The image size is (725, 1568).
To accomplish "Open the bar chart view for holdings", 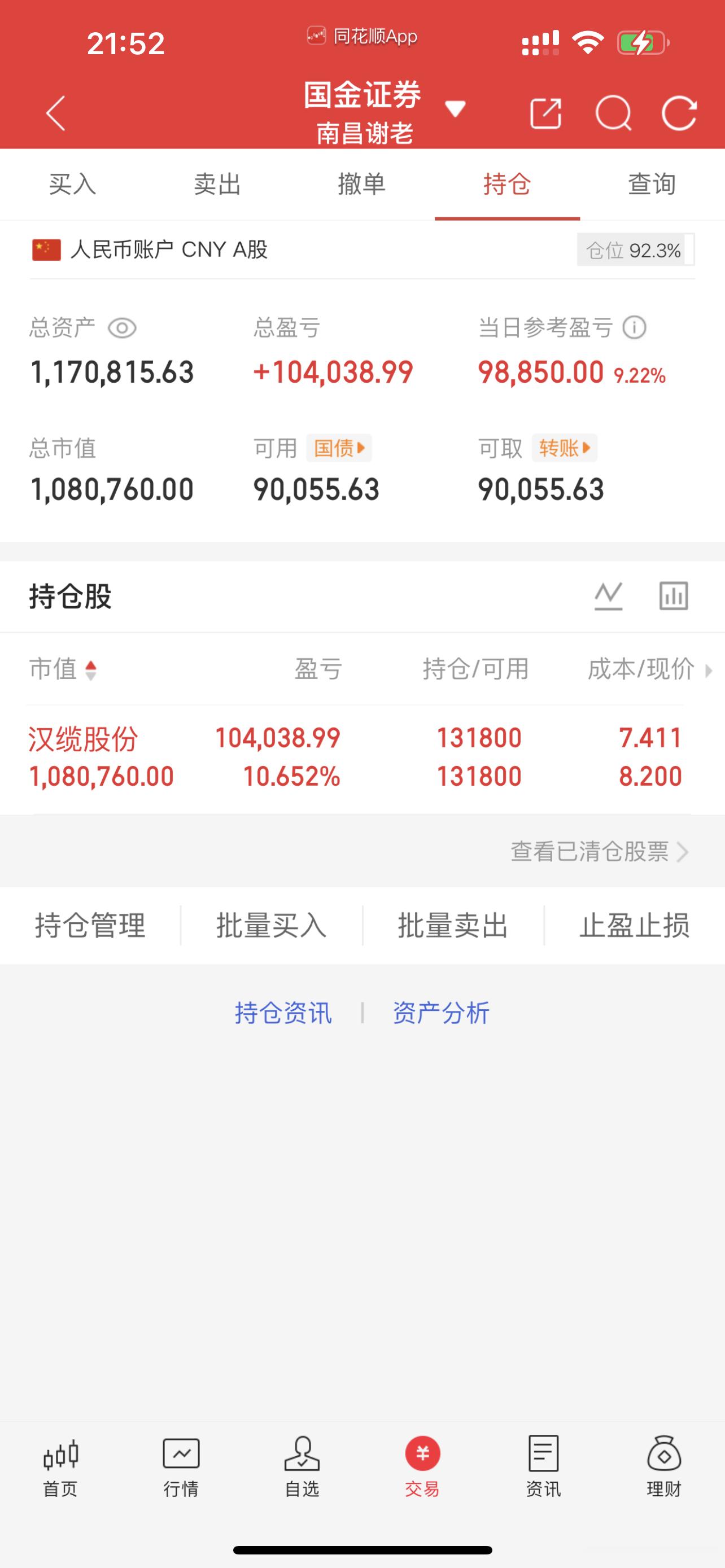I will click(x=674, y=597).
